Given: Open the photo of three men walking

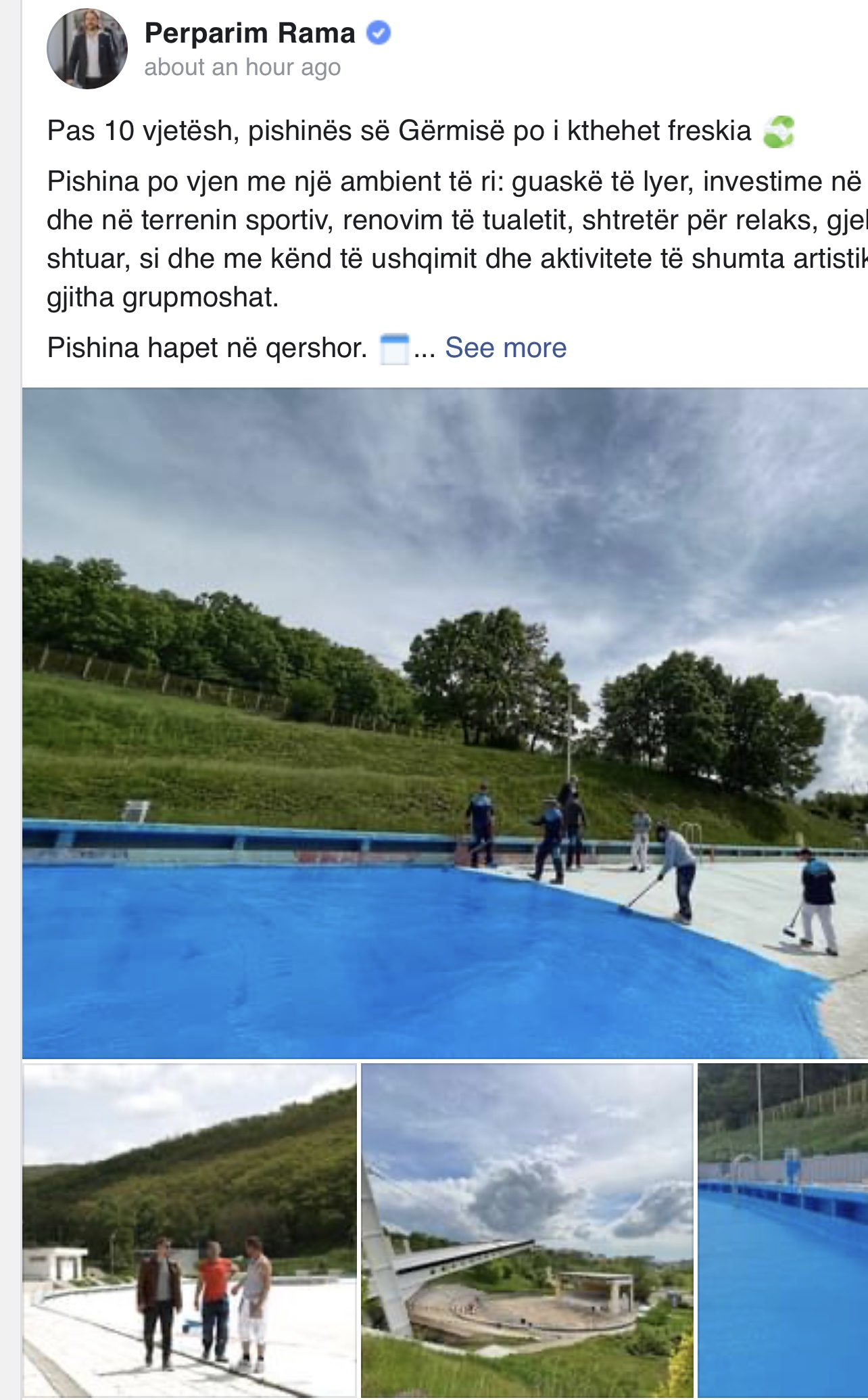Looking at the screenshot, I should (x=189, y=1230).
